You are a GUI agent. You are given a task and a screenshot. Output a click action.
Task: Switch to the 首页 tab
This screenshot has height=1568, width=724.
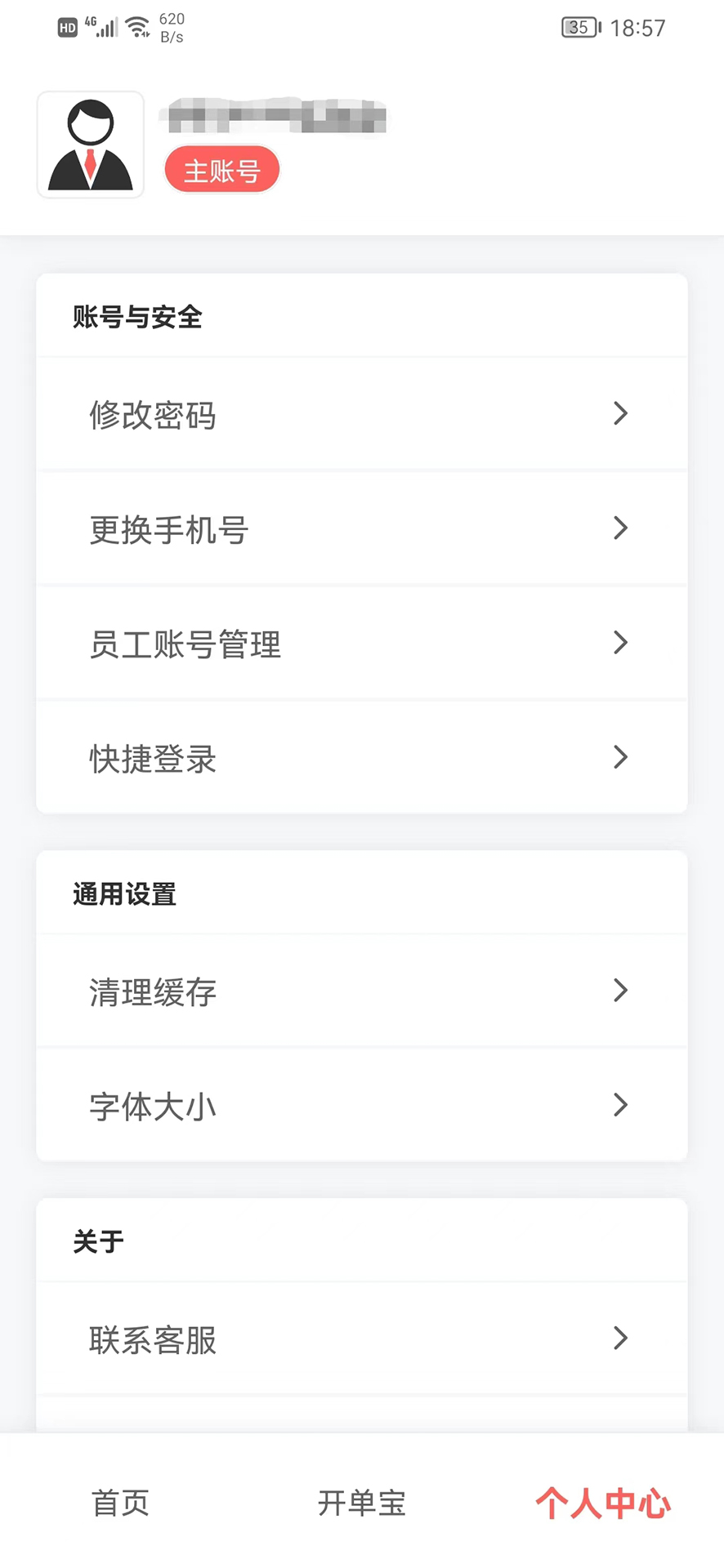120,1502
